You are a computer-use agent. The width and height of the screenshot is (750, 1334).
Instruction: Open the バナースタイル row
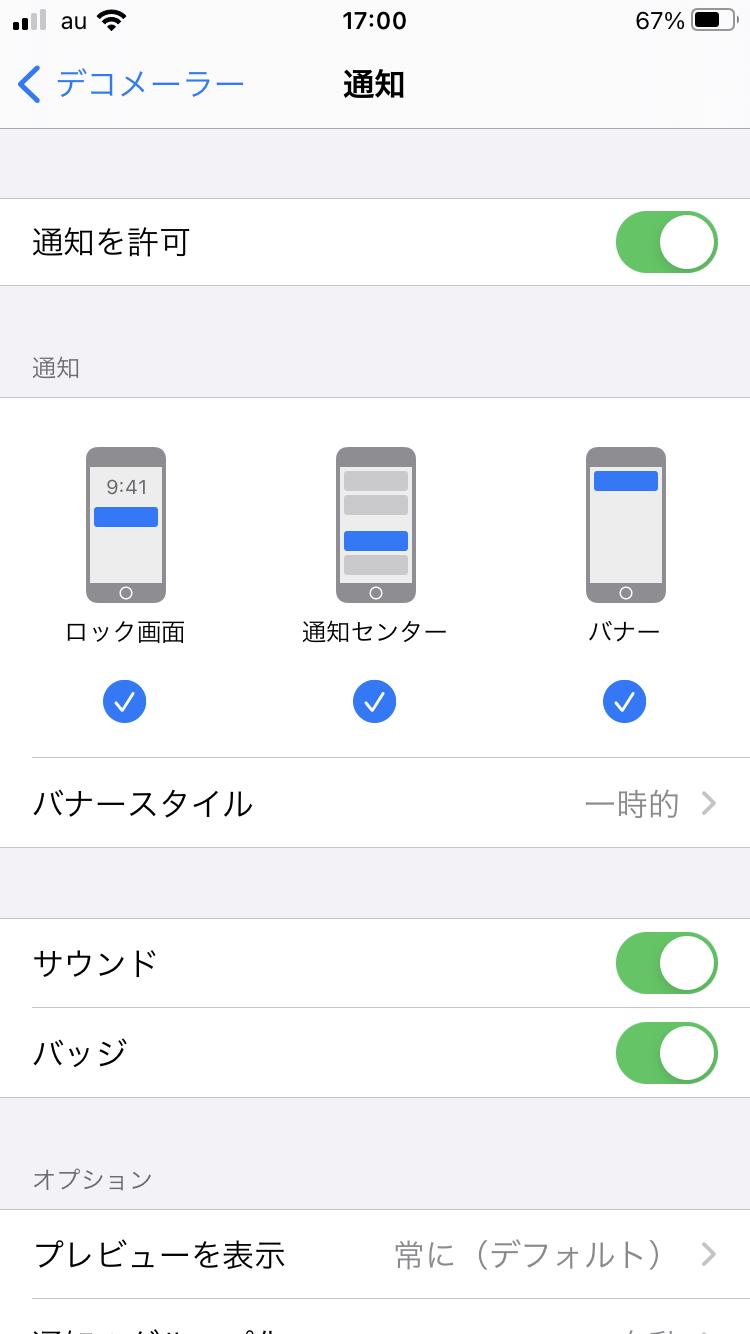[375, 803]
